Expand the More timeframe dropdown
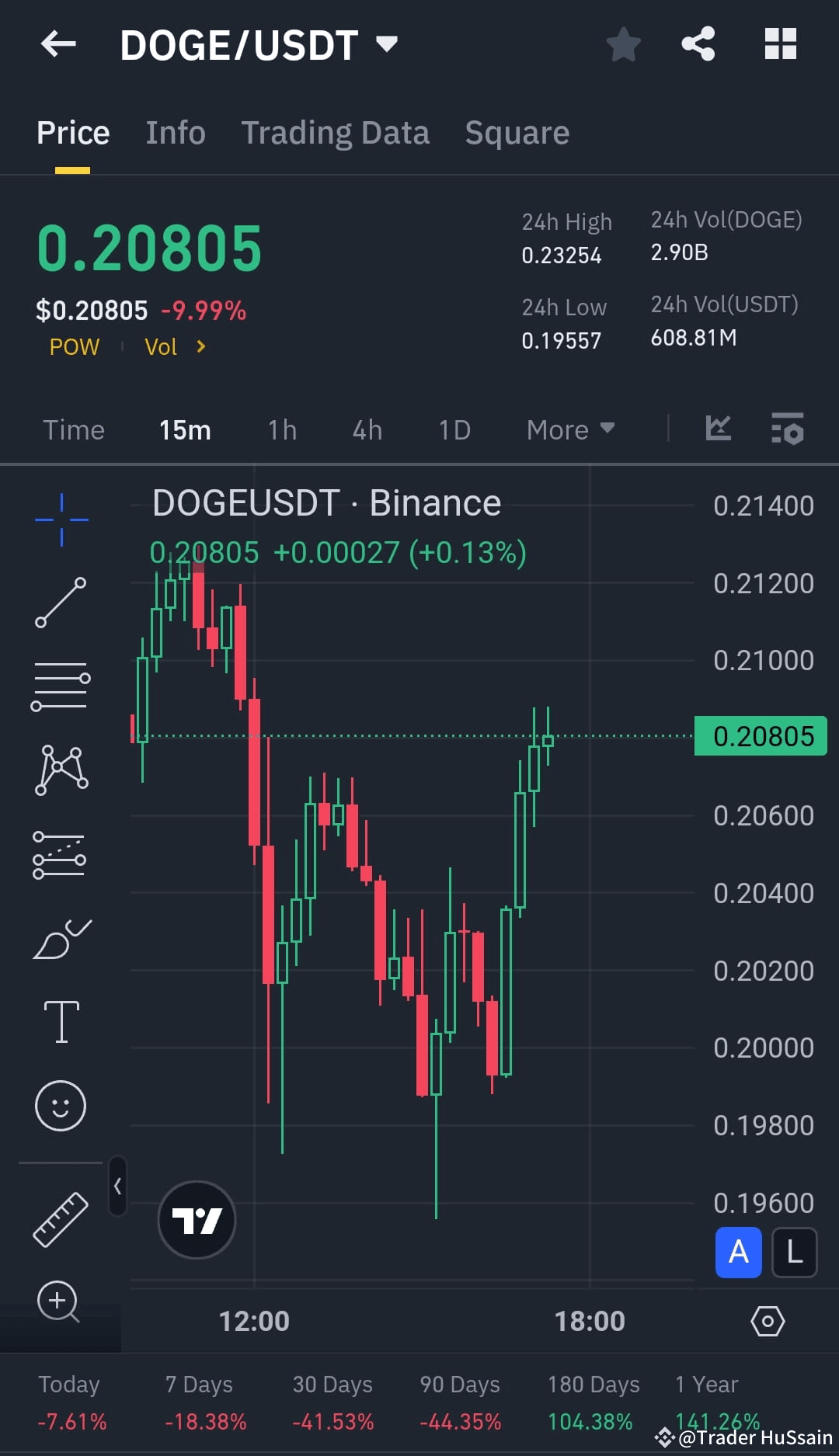 click(569, 429)
